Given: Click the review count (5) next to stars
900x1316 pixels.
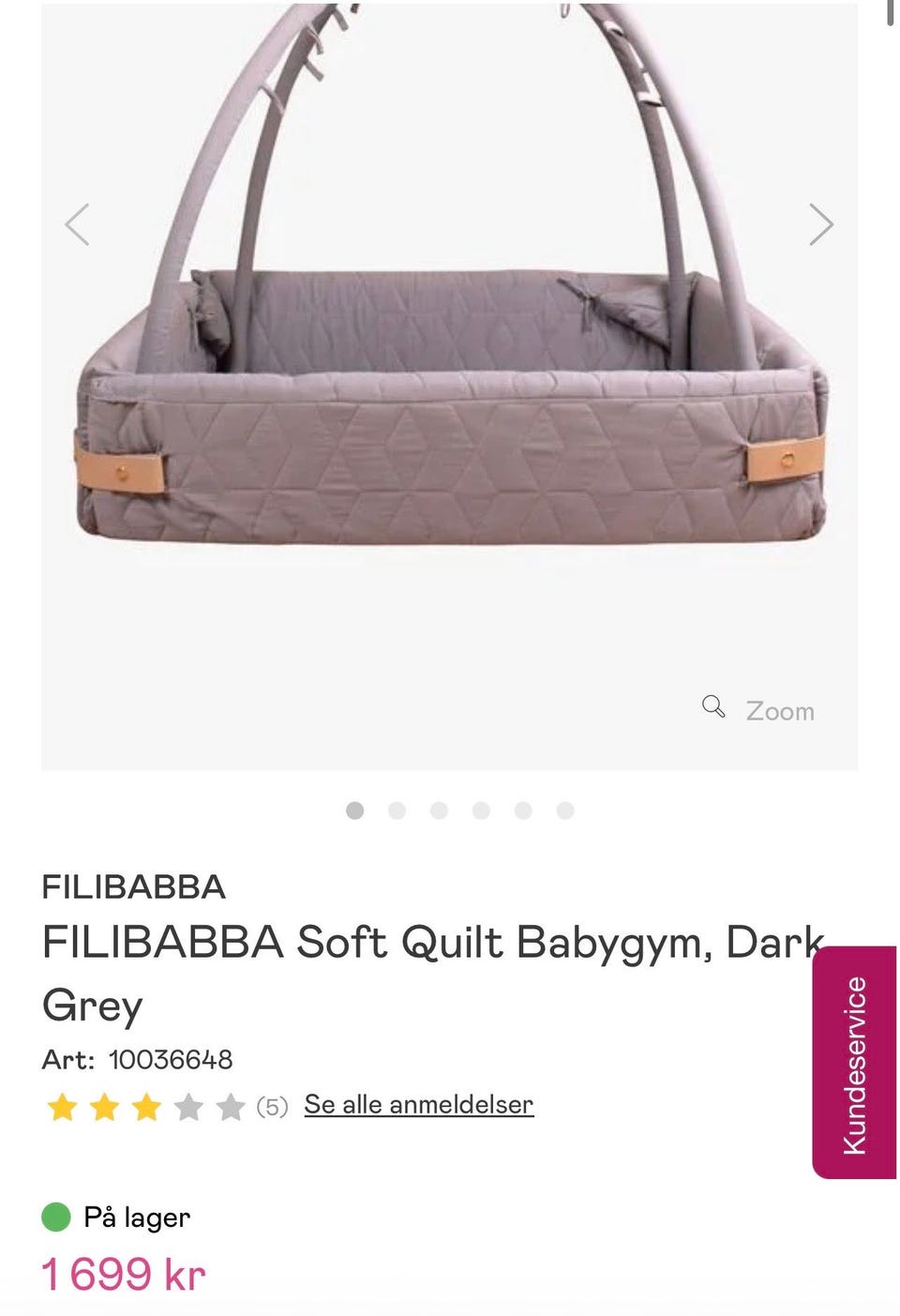Looking at the screenshot, I should pyautogui.click(x=271, y=1107).
